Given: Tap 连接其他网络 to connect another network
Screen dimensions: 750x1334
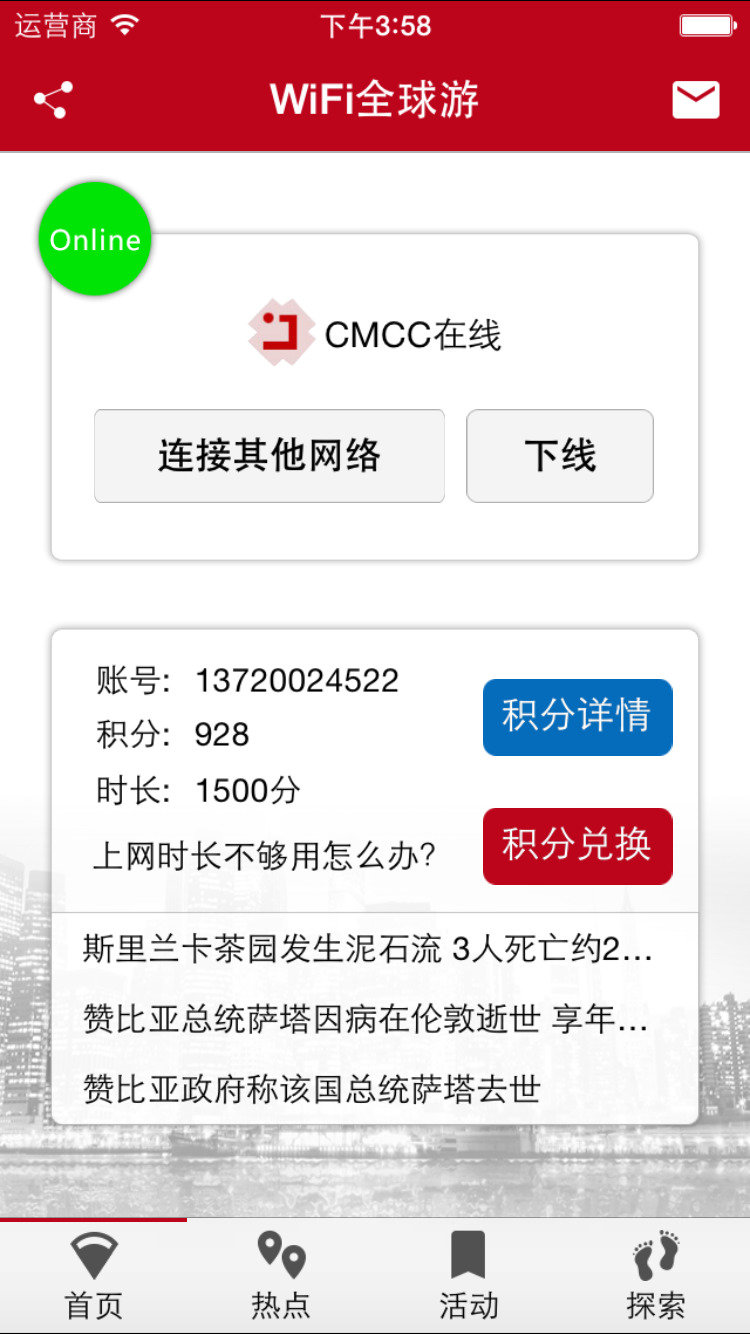Looking at the screenshot, I should (x=269, y=456).
